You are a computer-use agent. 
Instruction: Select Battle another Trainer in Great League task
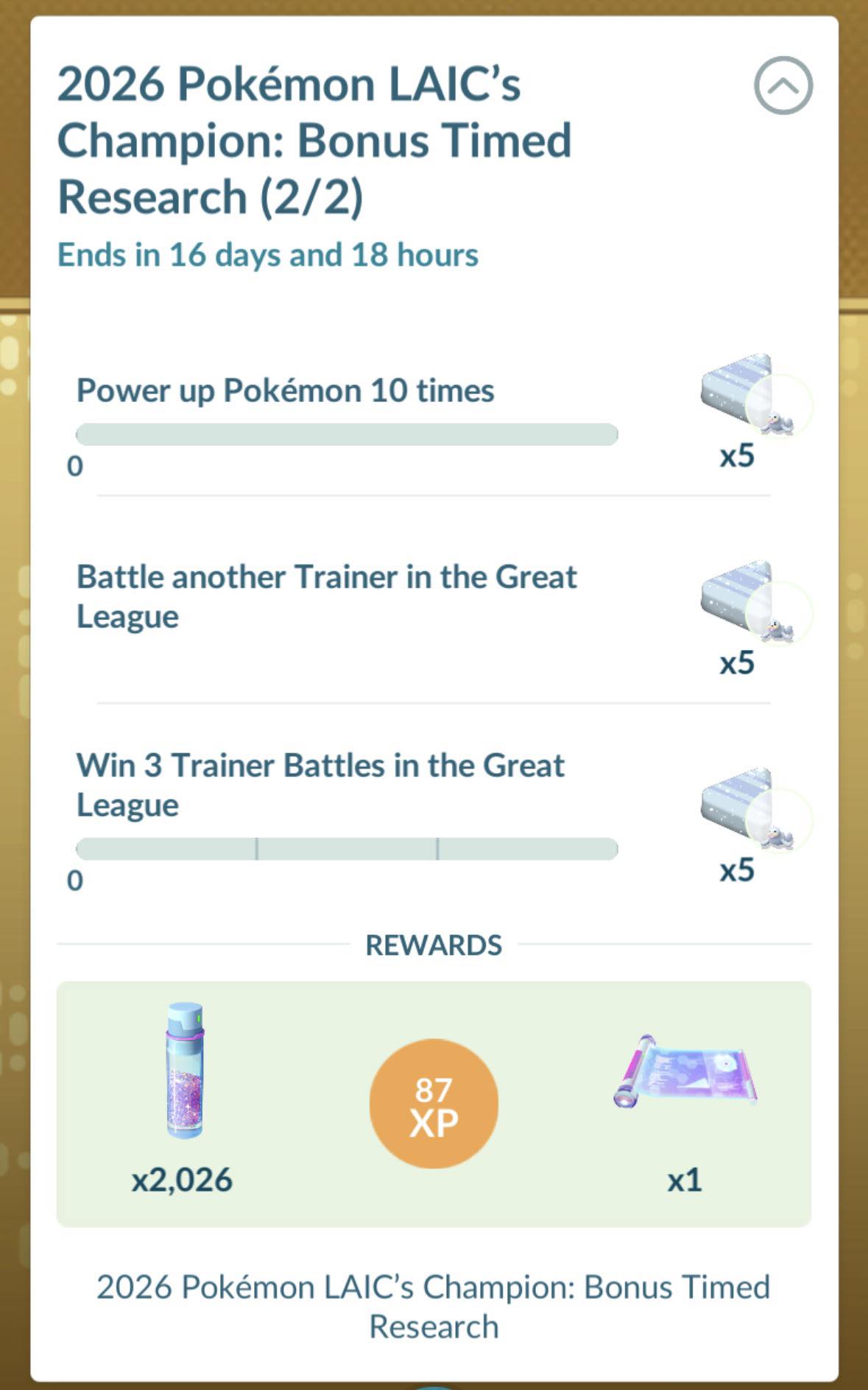[x=326, y=596]
